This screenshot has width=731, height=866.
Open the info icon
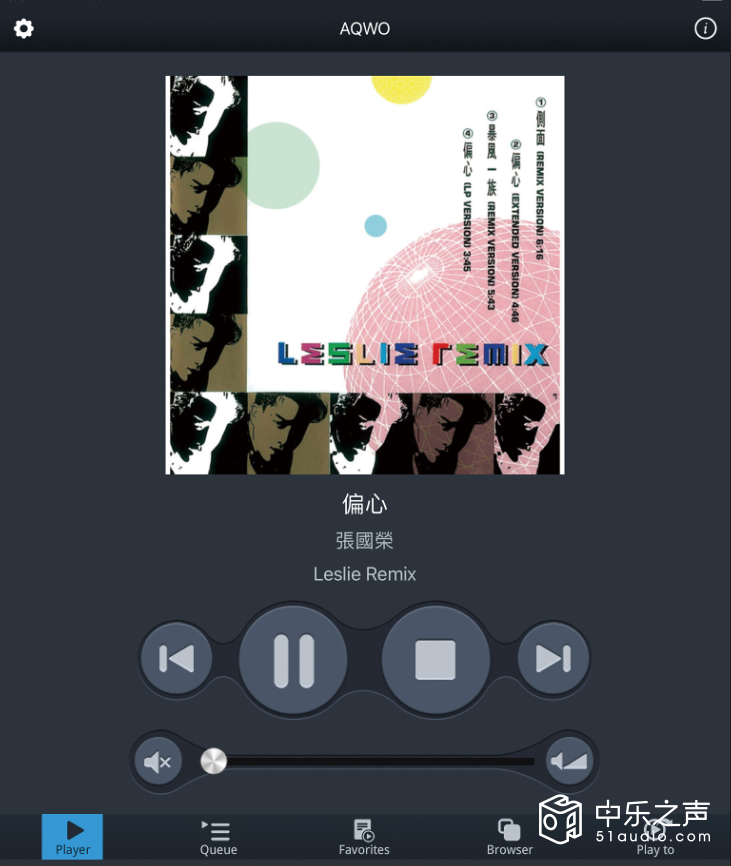click(x=706, y=28)
